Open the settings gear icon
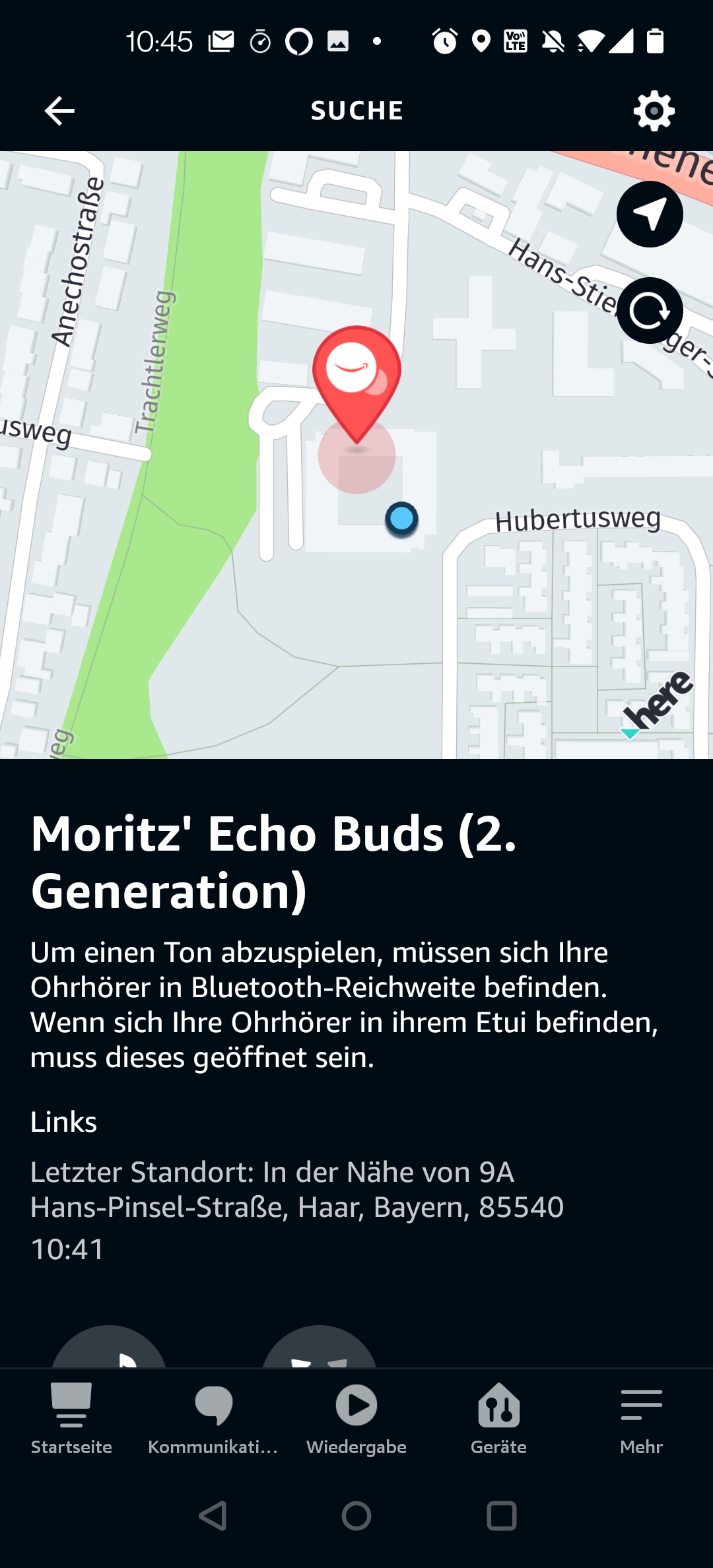This screenshot has height=1568, width=713. click(x=654, y=111)
